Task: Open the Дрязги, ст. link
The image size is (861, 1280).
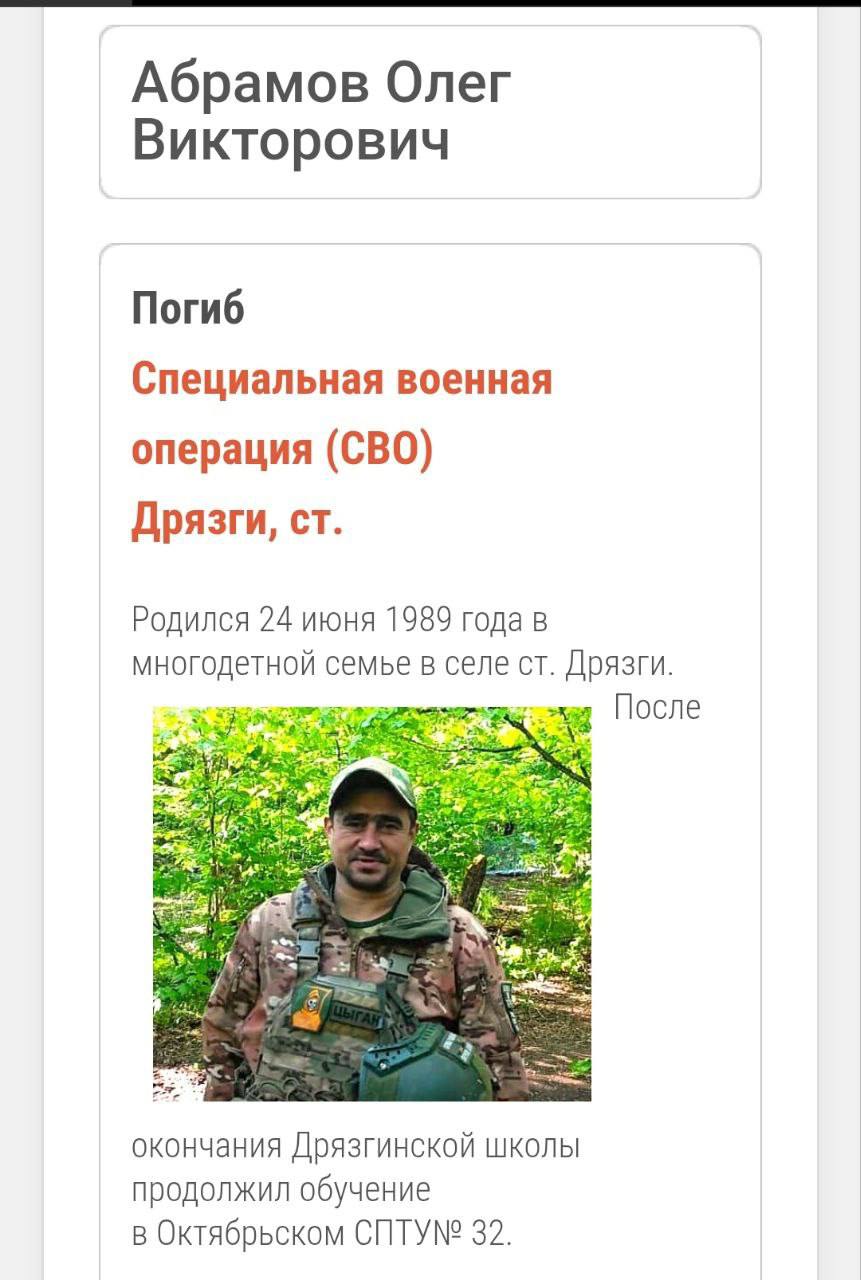Action: (x=237, y=521)
